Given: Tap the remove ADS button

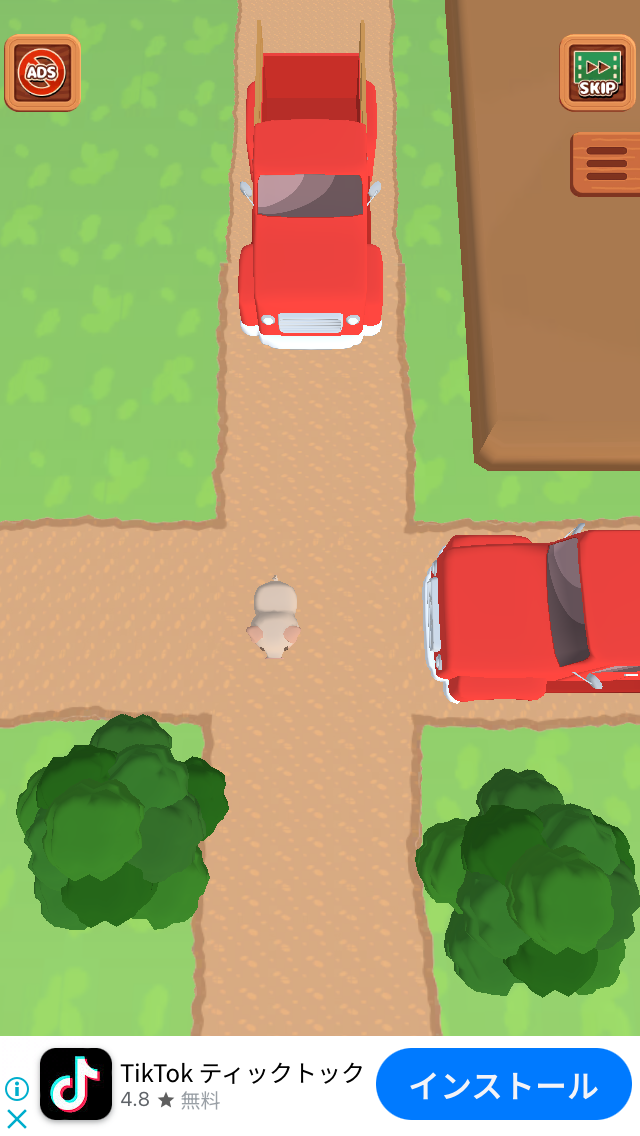Looking at the screenshot, I should [43, 73].
